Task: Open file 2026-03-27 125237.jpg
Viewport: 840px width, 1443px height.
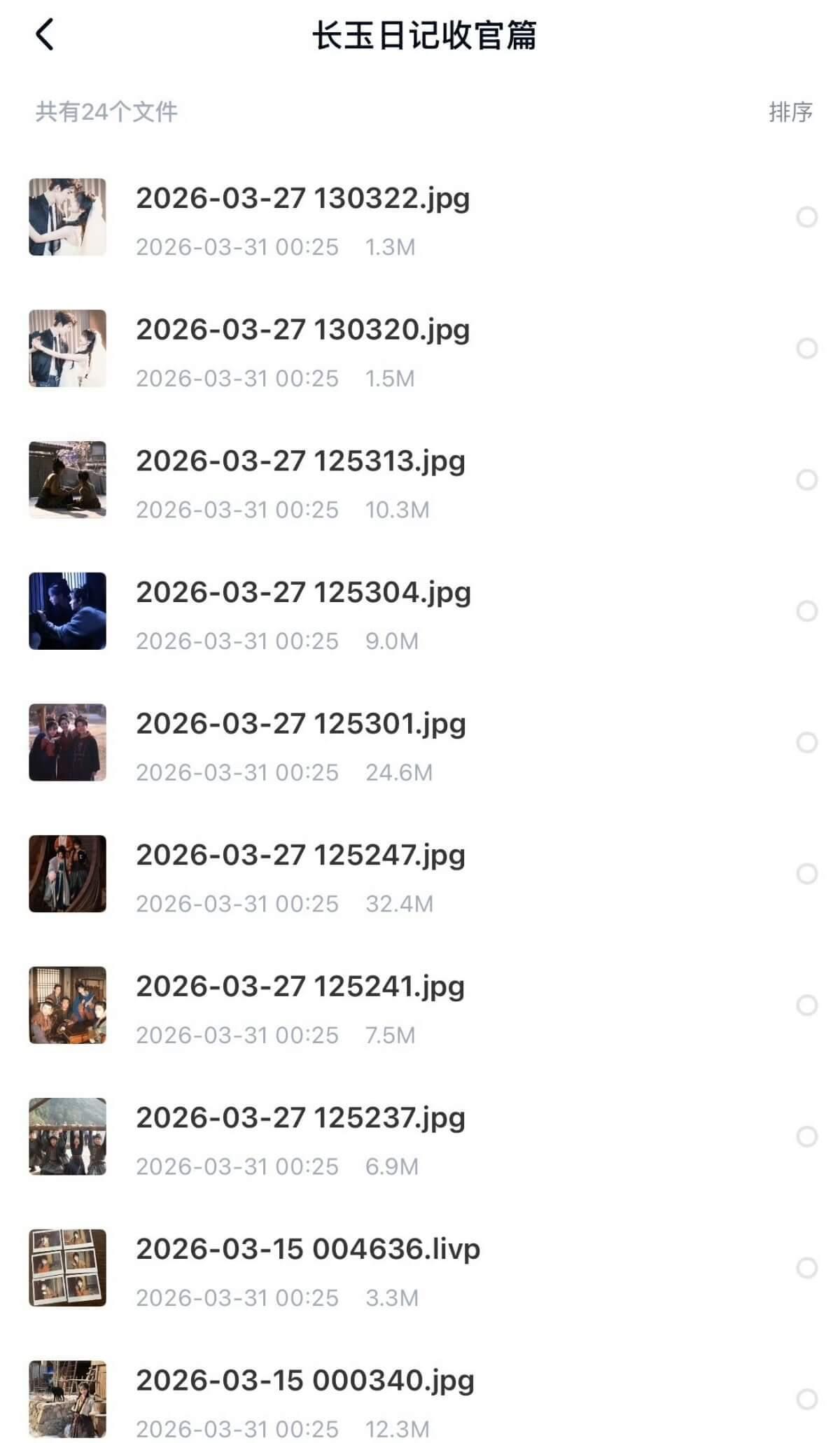Action: tap(420, 1136)
